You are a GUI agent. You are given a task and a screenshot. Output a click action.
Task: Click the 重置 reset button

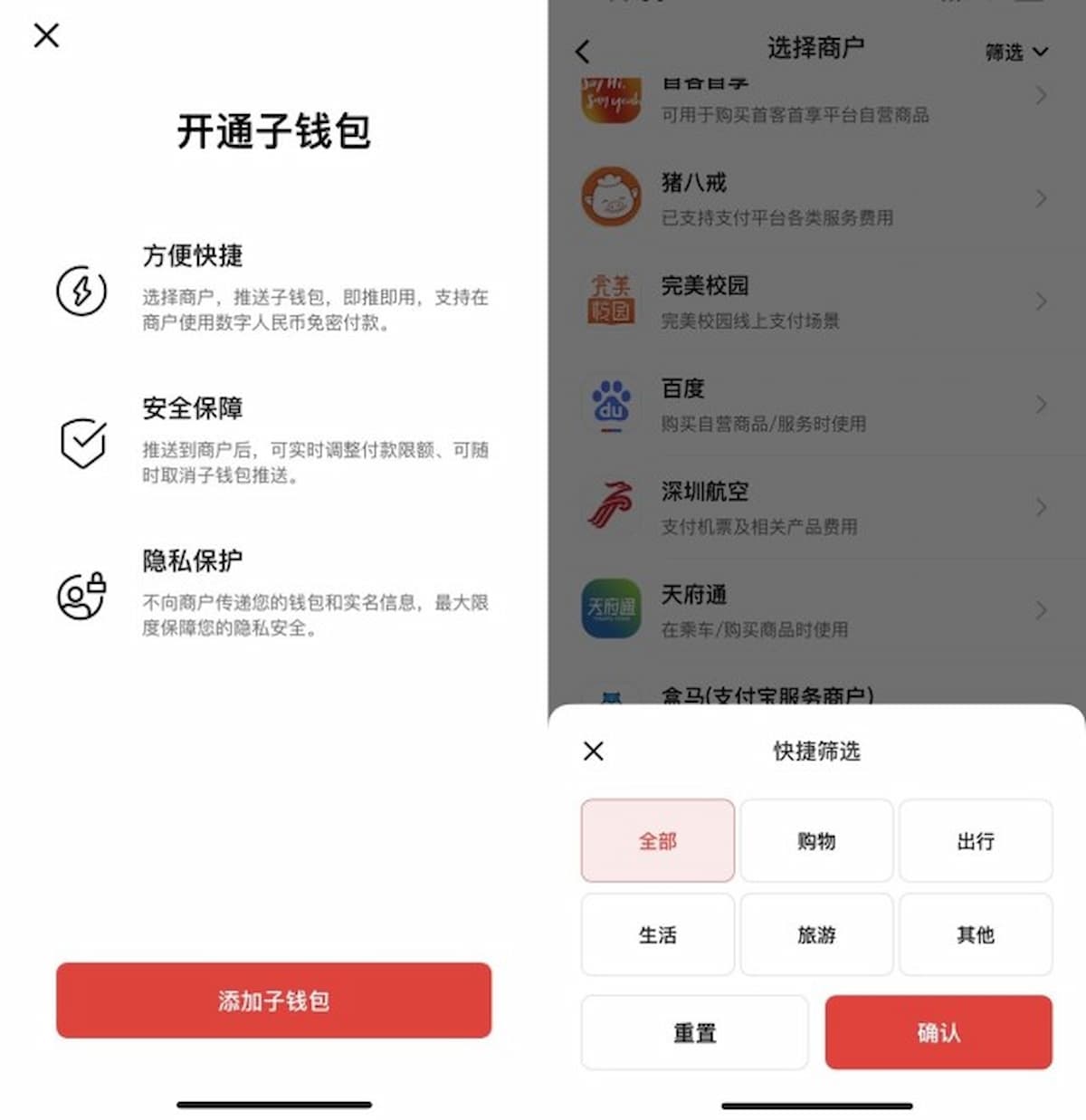click(x=693, y=1032)
